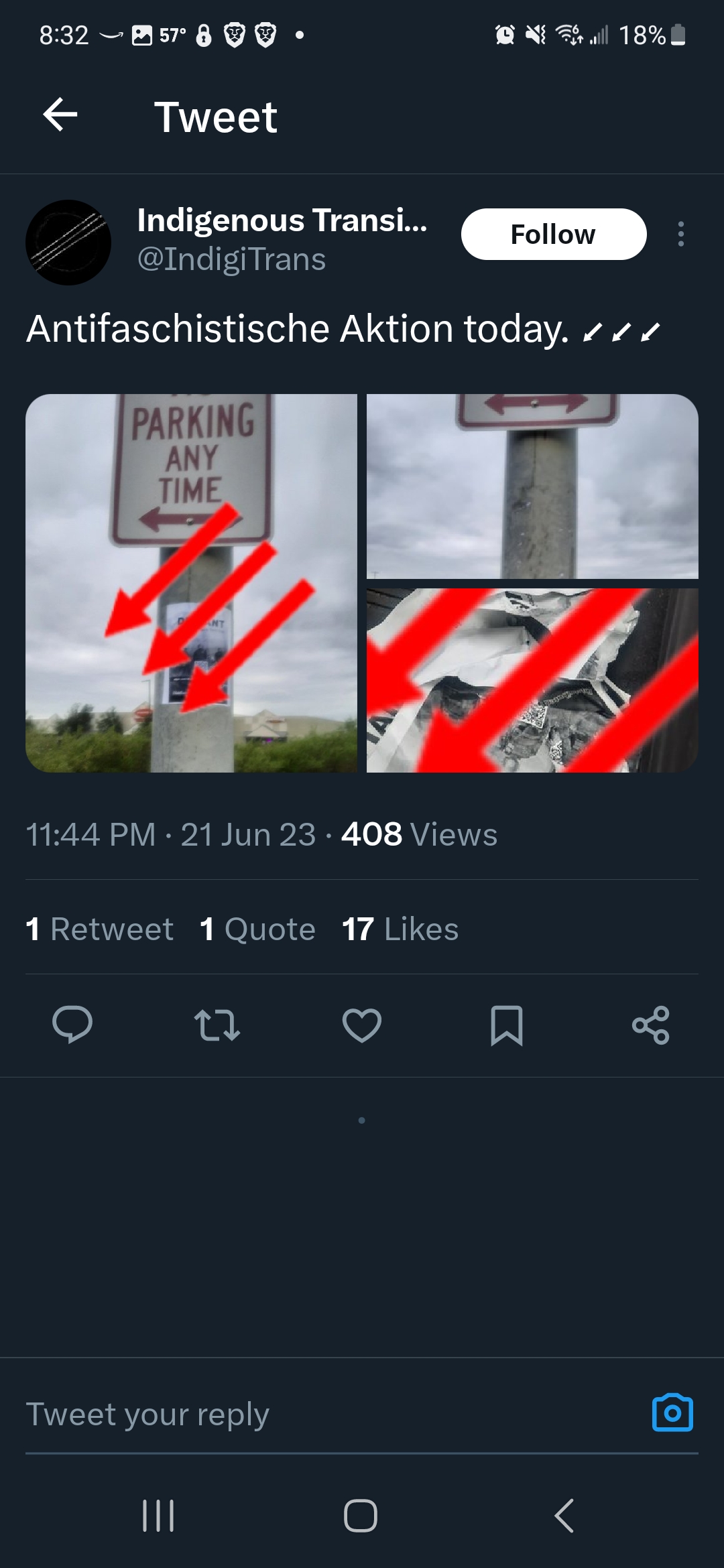View the 1 Retweet list
Screen dimensions: 724x1568
99,929
